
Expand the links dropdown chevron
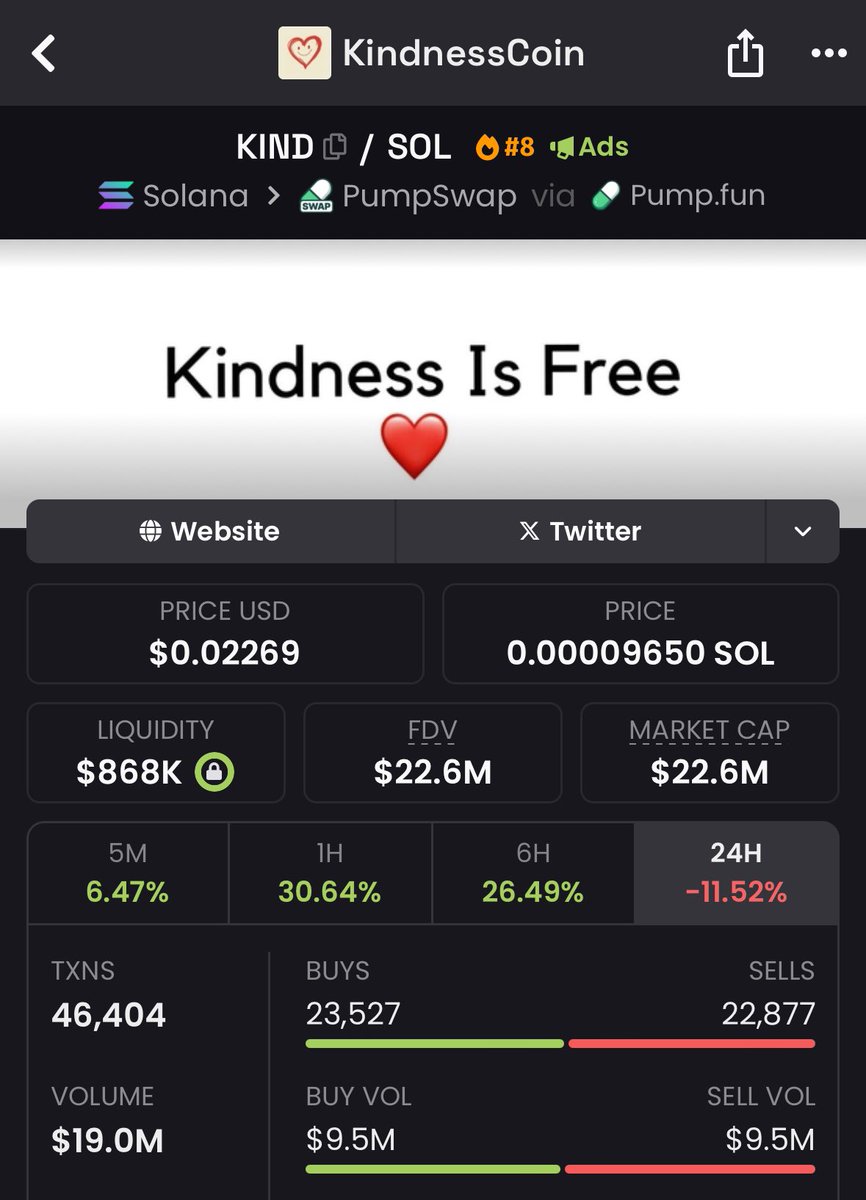tap(802, 531)
